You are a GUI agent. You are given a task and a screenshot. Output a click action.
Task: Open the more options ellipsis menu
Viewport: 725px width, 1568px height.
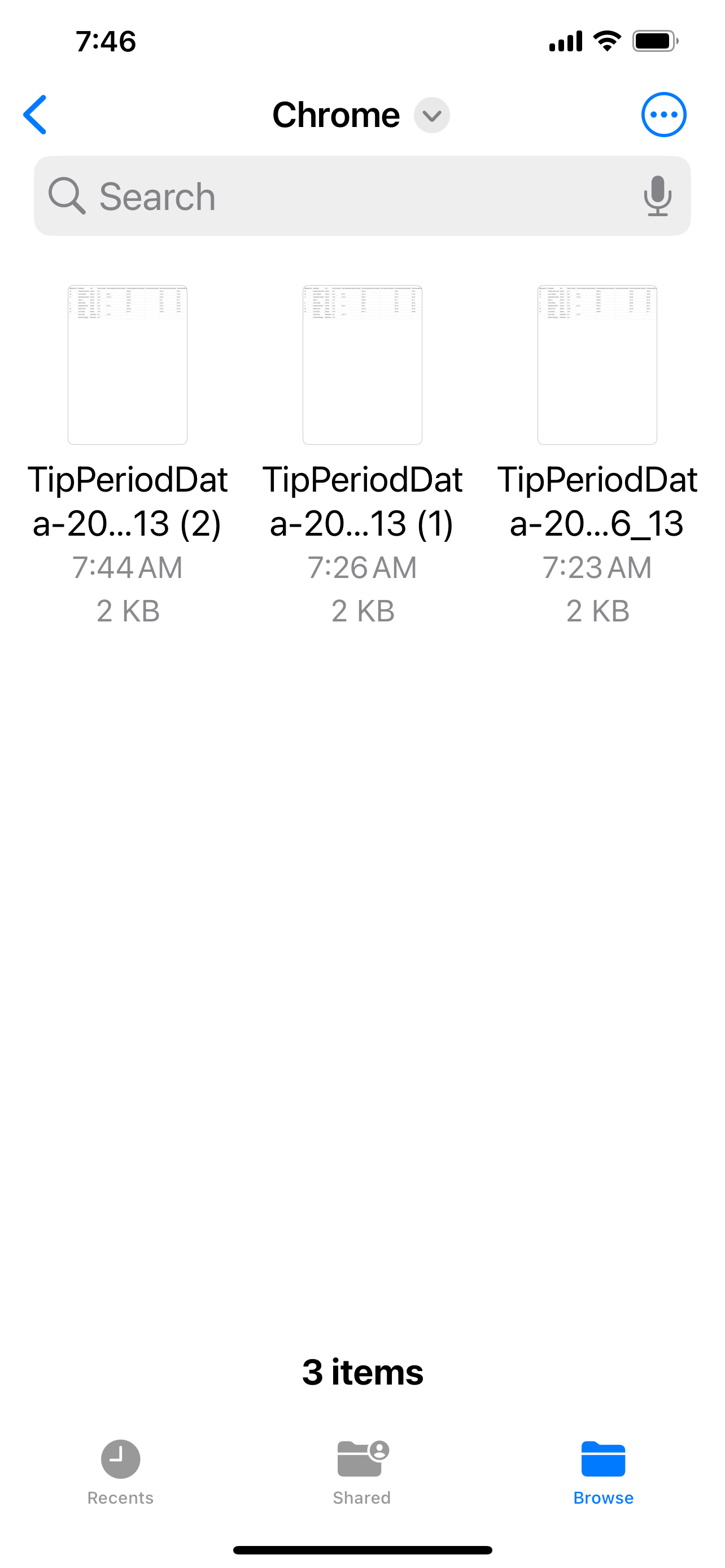[663, 115]
